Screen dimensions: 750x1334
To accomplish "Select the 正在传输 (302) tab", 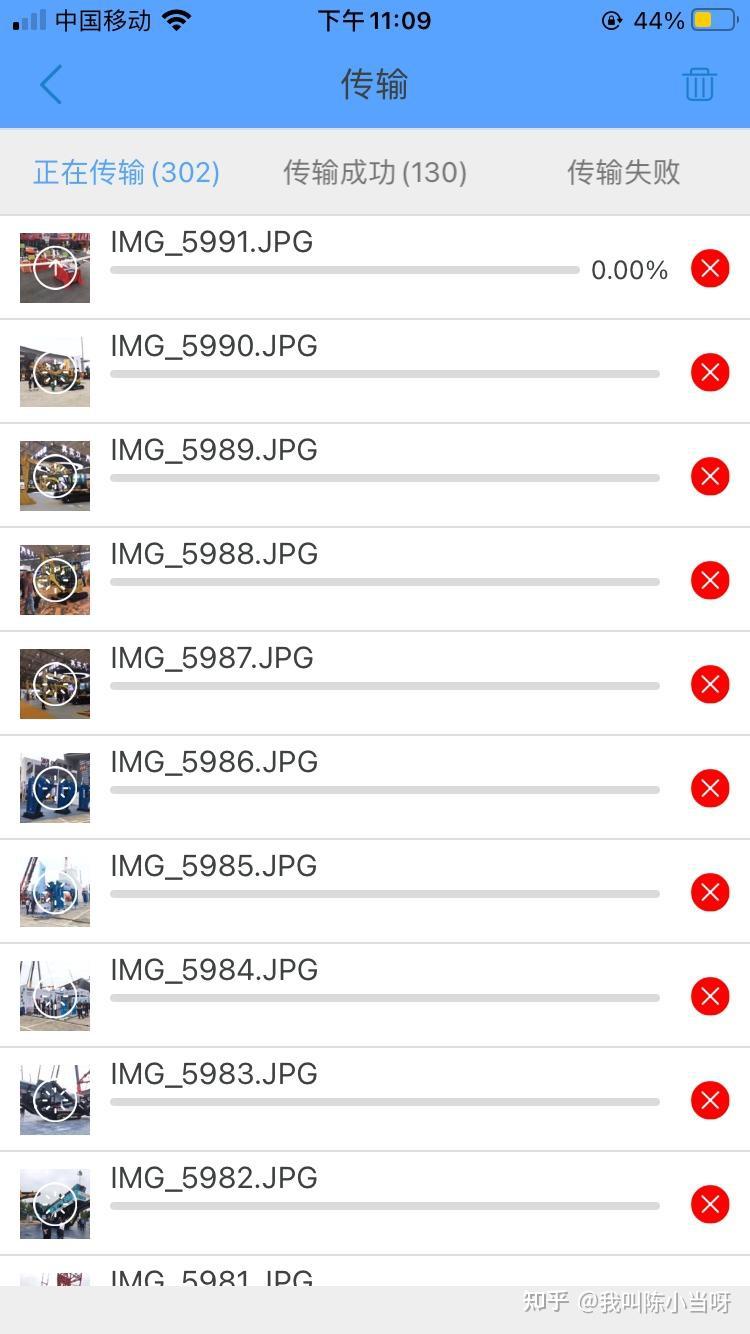I will click(x=125, y=172).
